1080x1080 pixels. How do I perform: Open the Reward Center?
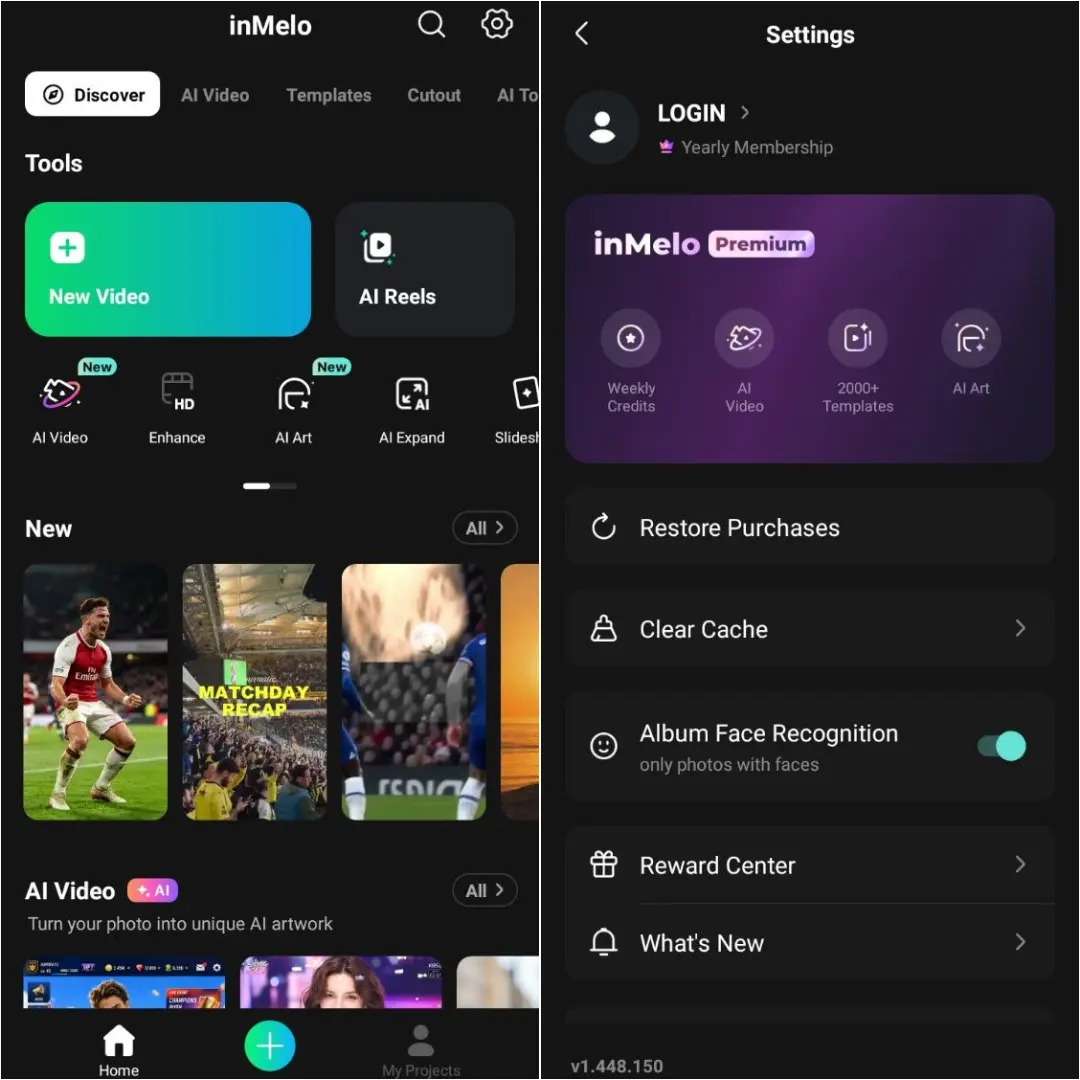click(x=810, y=864)
